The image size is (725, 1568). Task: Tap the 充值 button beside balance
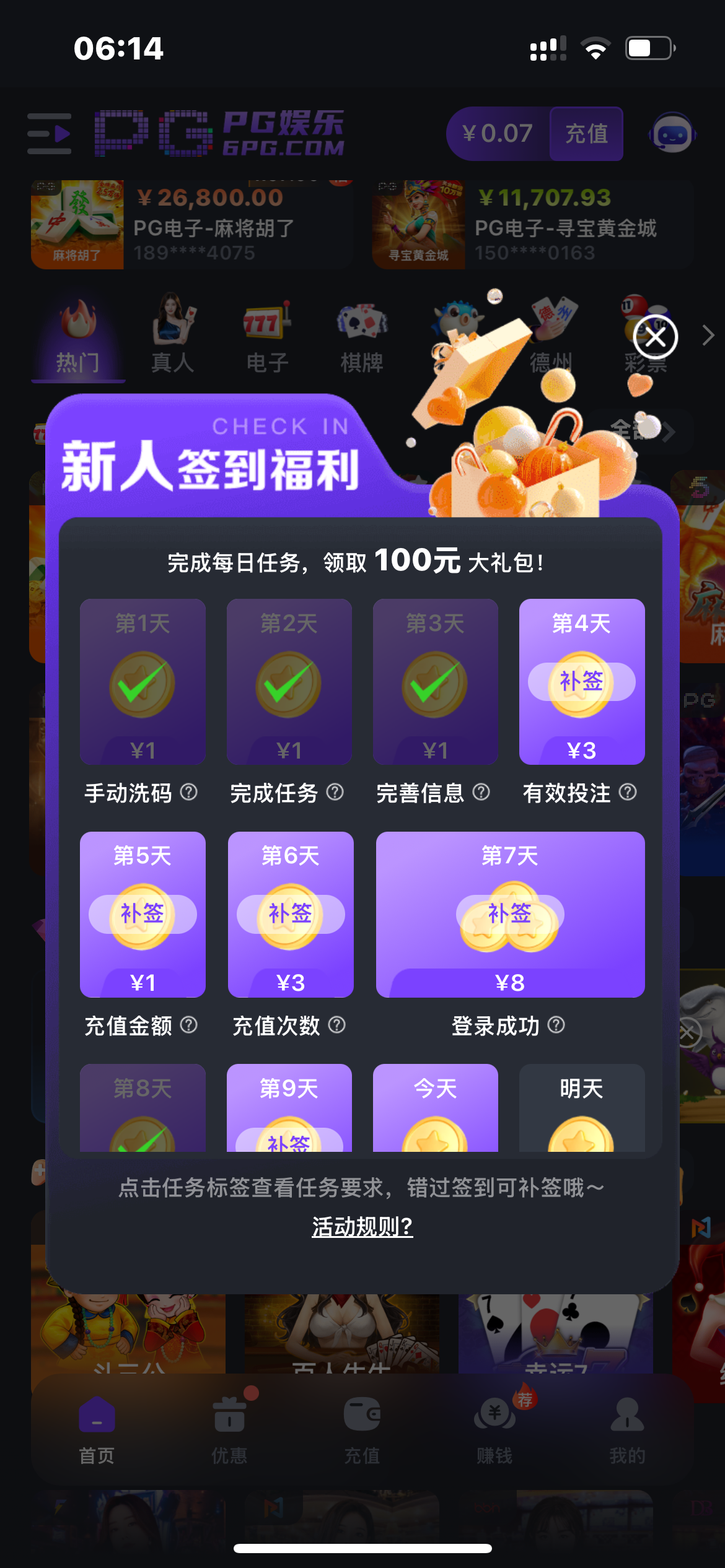click(586, 134)
